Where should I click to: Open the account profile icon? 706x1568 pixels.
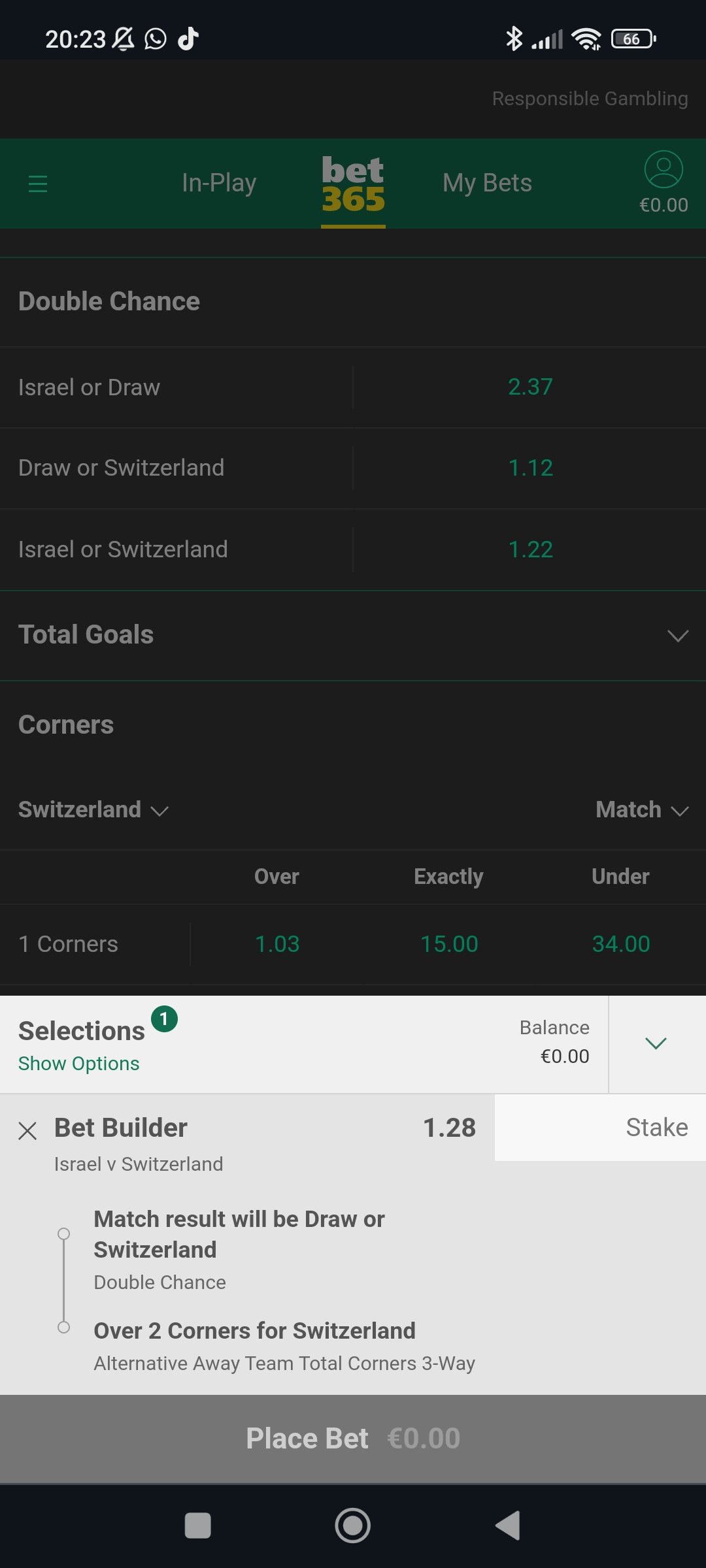(x=664, y=170)
